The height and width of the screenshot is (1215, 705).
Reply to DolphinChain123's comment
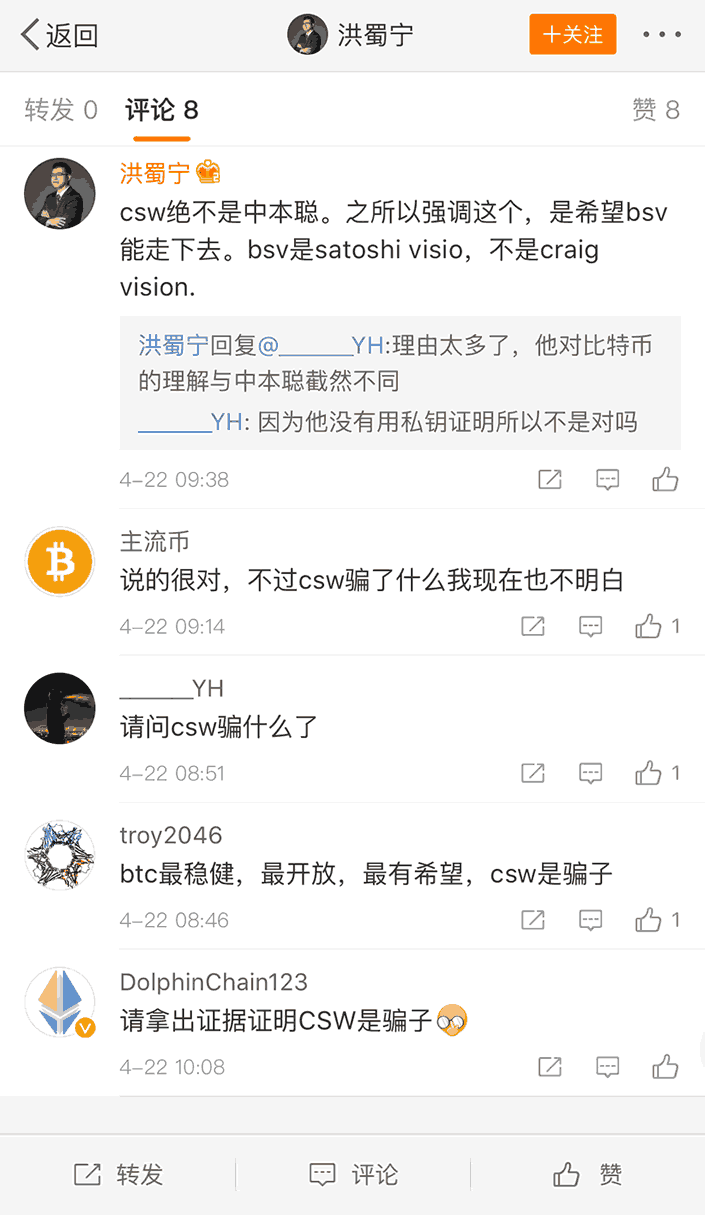(608, 1067)
